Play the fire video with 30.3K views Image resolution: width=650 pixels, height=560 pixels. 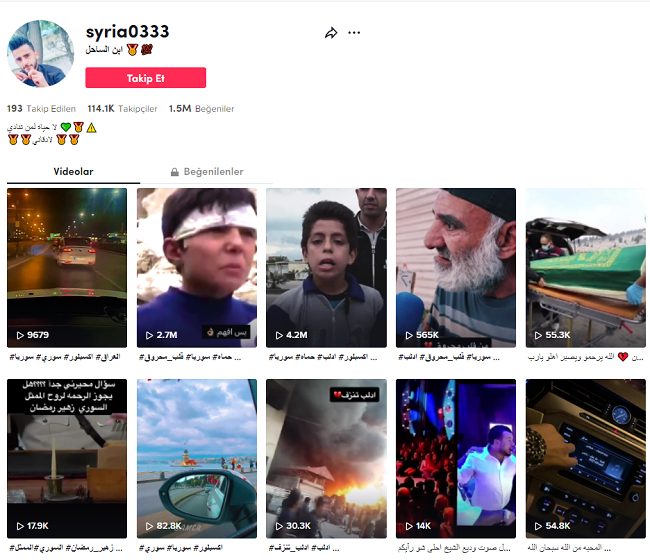click(x=326, y=458)
